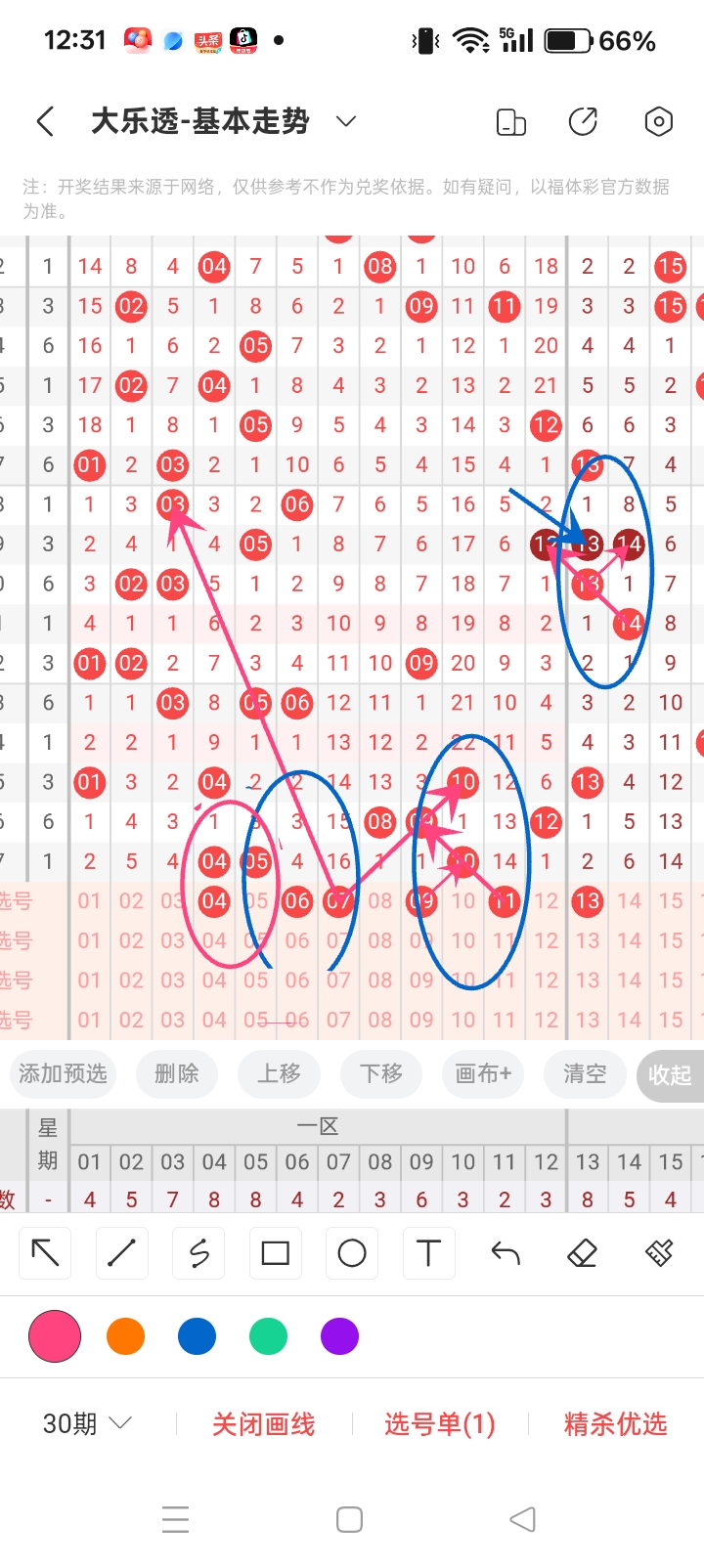Undo the last drawn annotation
This screenshot has width=704, height=1568.
505,1252
